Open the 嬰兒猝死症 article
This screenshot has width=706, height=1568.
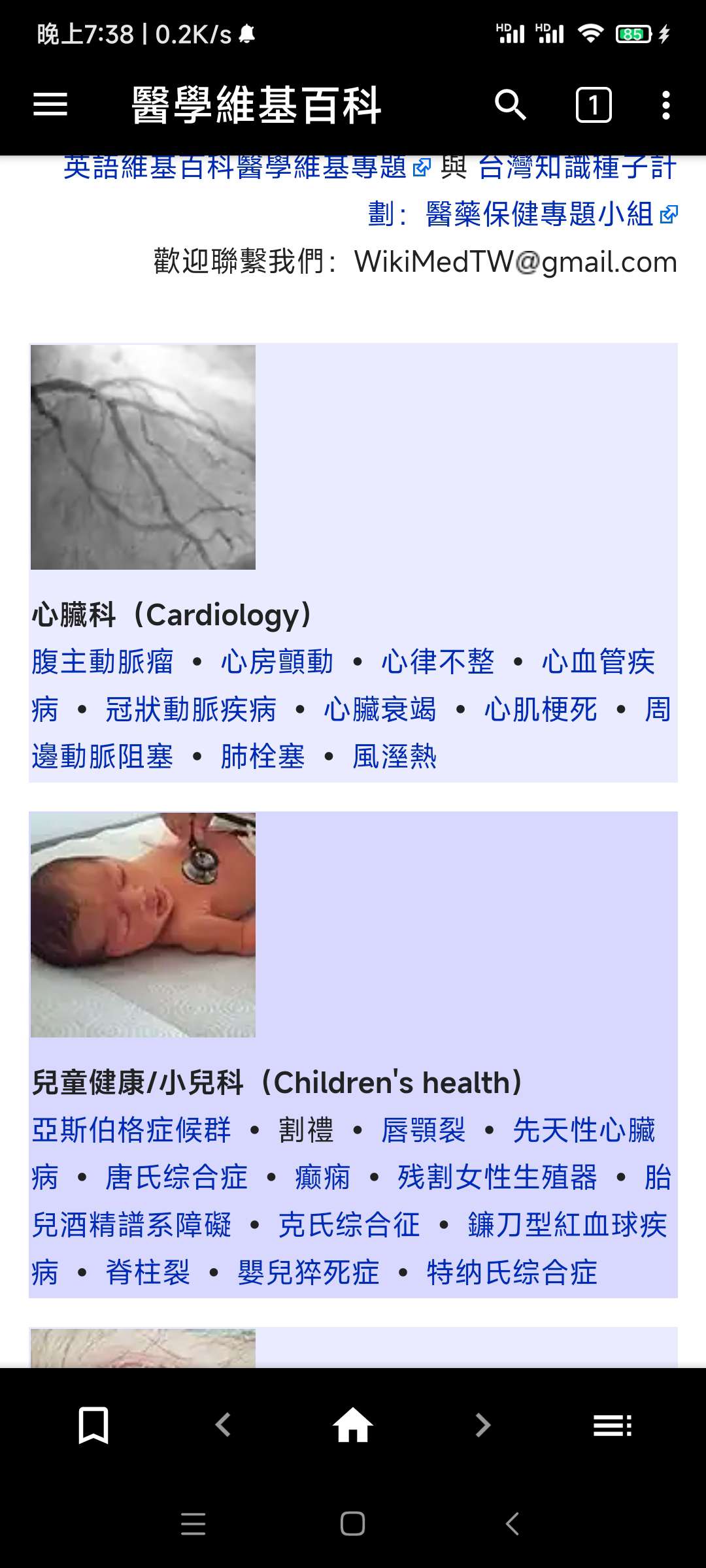(309, 1273)
